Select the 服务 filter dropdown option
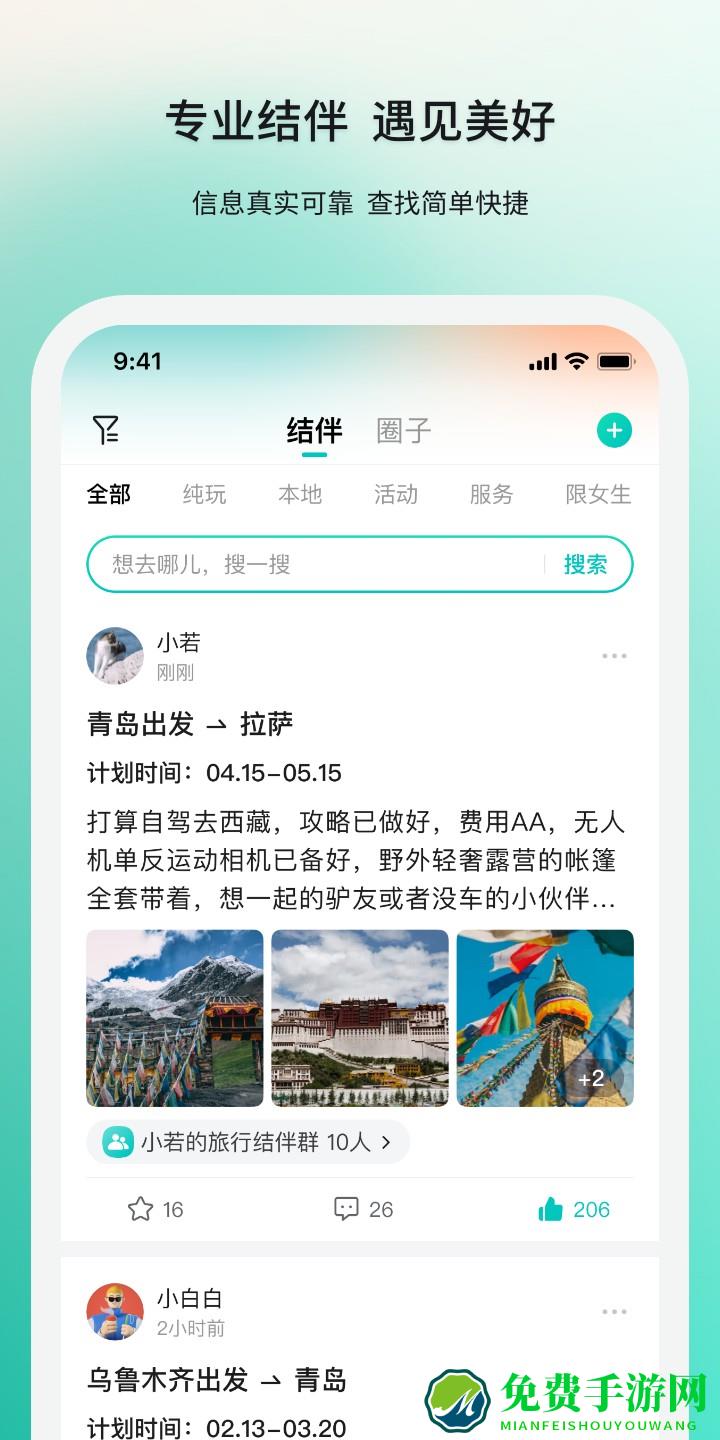The width and height of the screenshot is (720, 1440). click(x=490, y=494)
